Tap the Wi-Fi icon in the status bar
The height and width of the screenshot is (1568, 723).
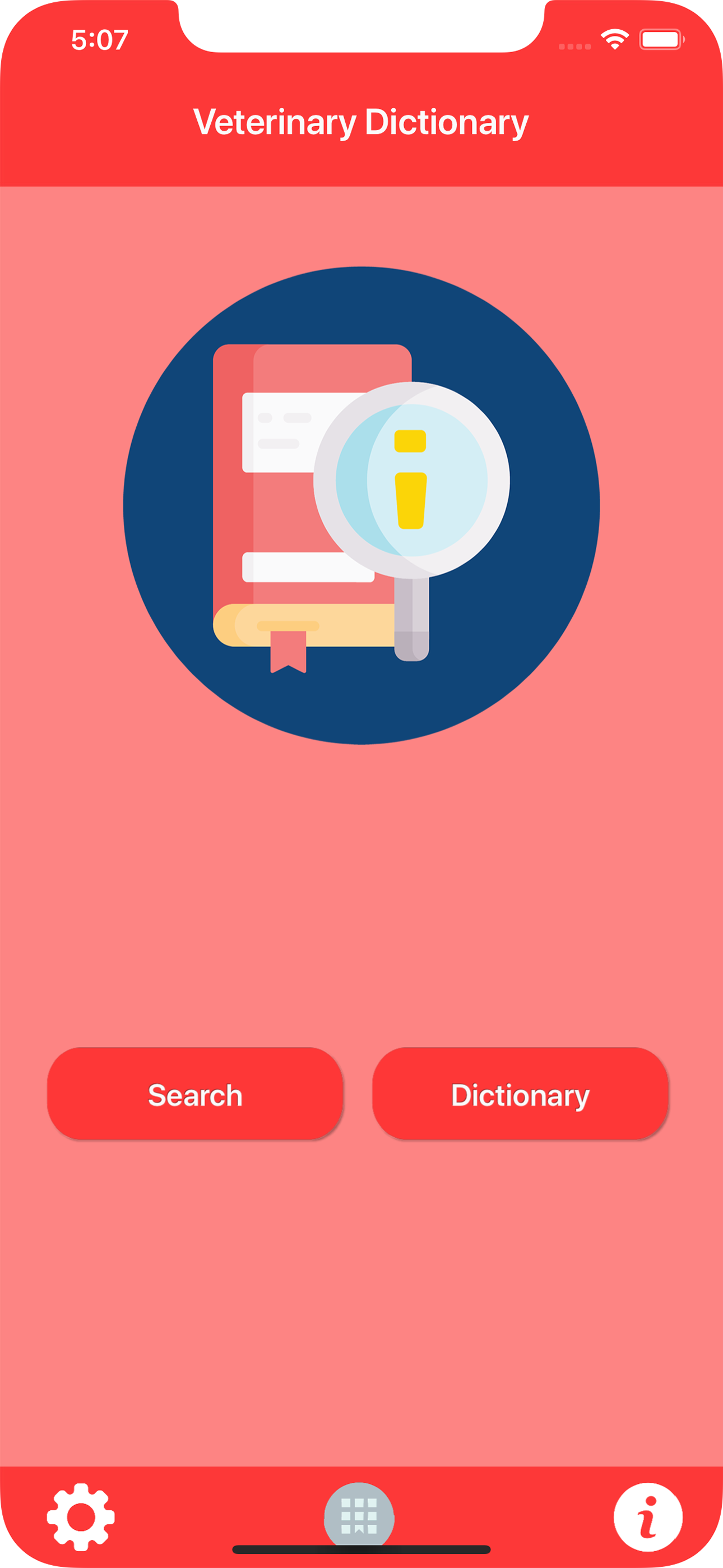pos(614,38)
